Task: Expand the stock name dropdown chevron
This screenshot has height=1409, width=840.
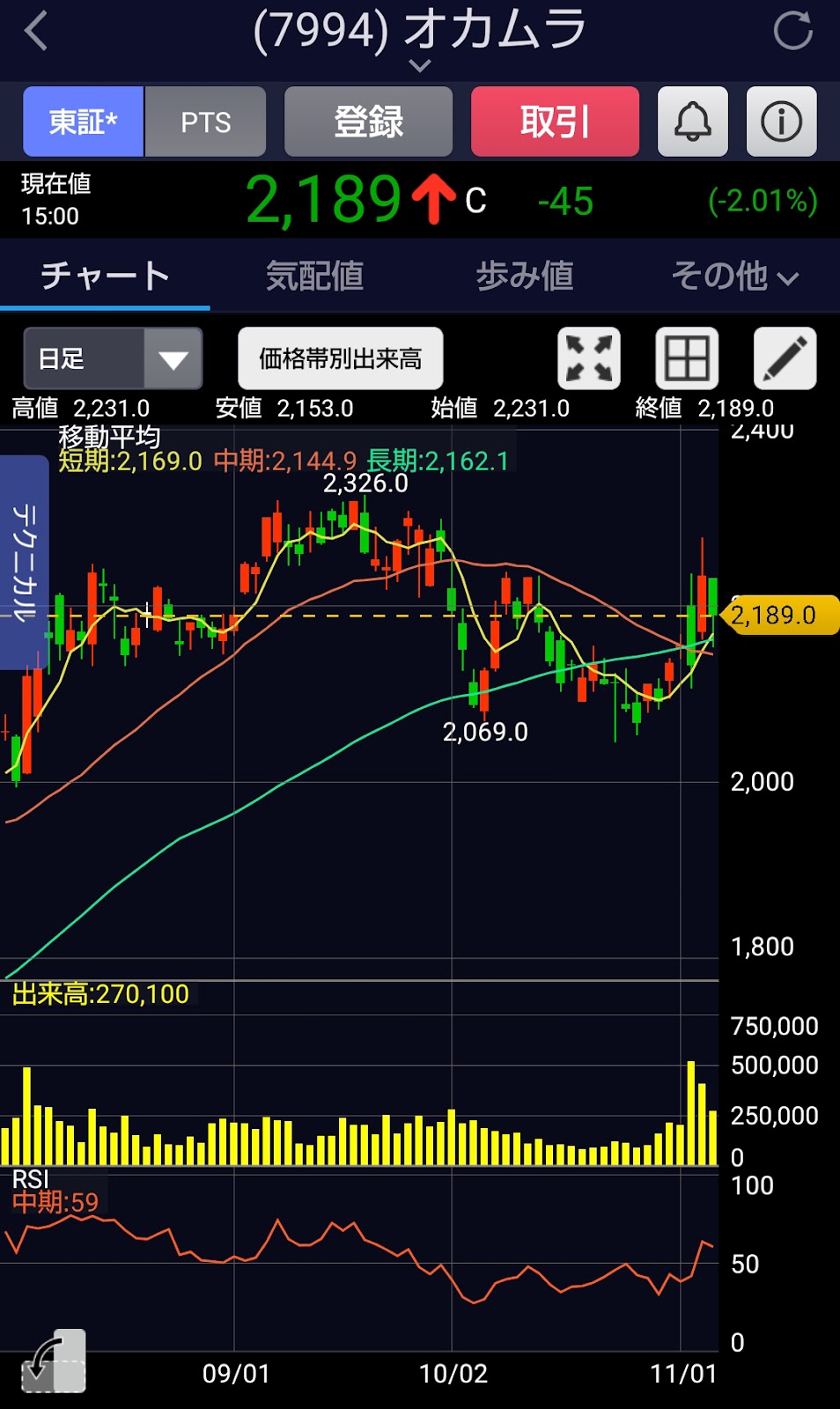Action: [420, 66]
